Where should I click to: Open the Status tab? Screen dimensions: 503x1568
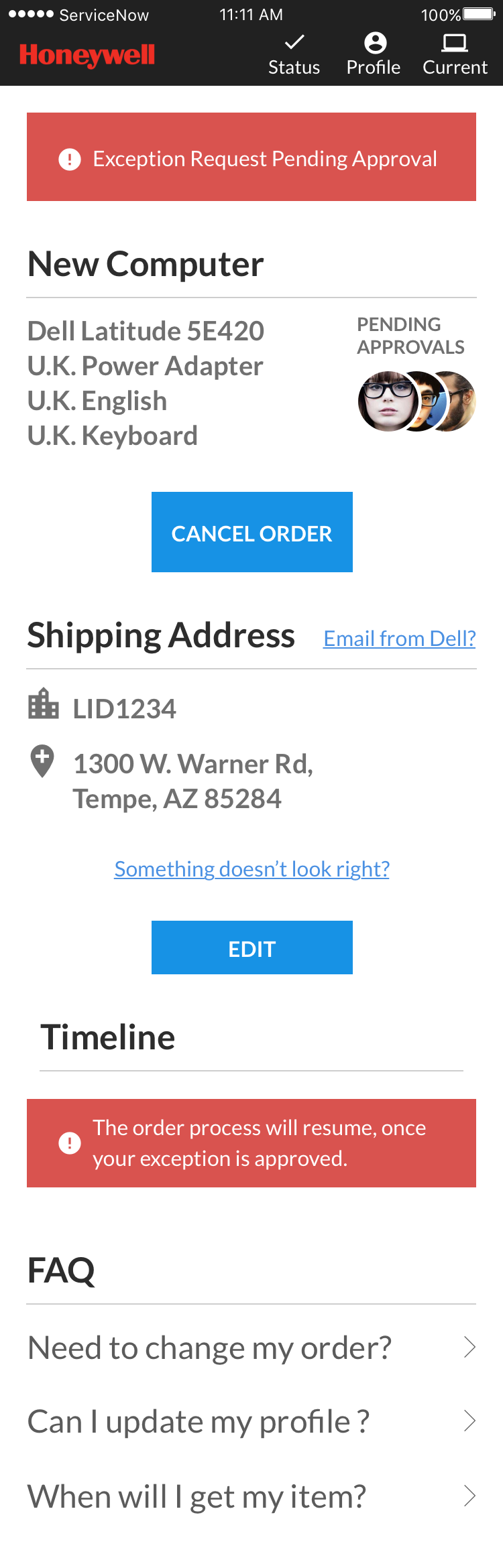click(294, 55)
